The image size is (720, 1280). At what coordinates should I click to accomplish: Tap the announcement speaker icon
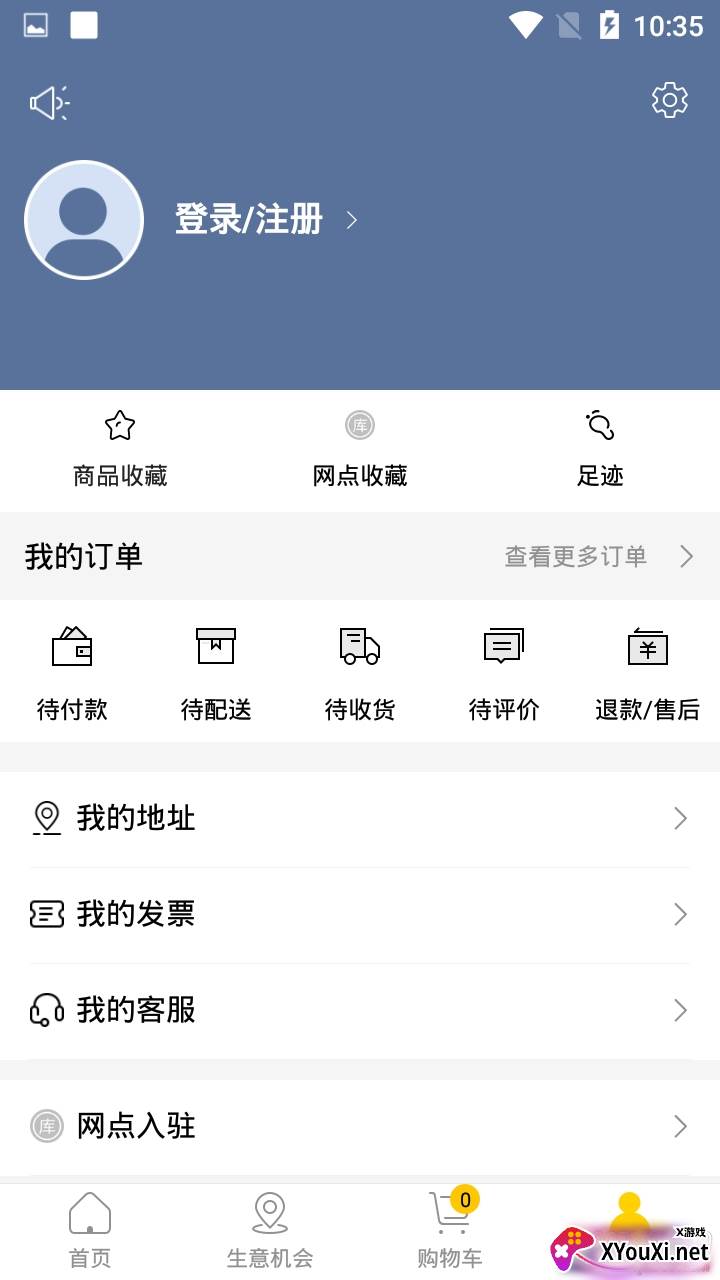click(x=48, y=103)
